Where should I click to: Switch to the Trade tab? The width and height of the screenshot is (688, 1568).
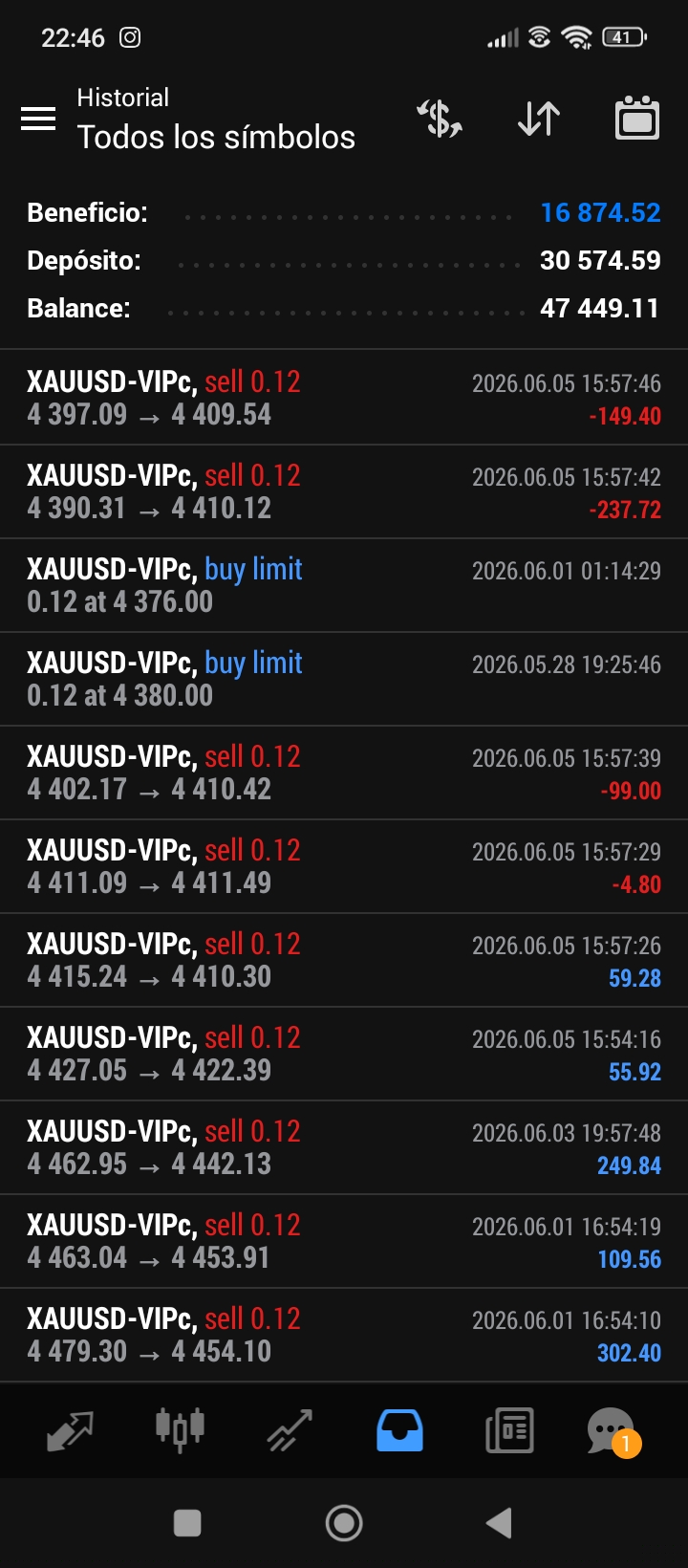(x=290, y=1430)
